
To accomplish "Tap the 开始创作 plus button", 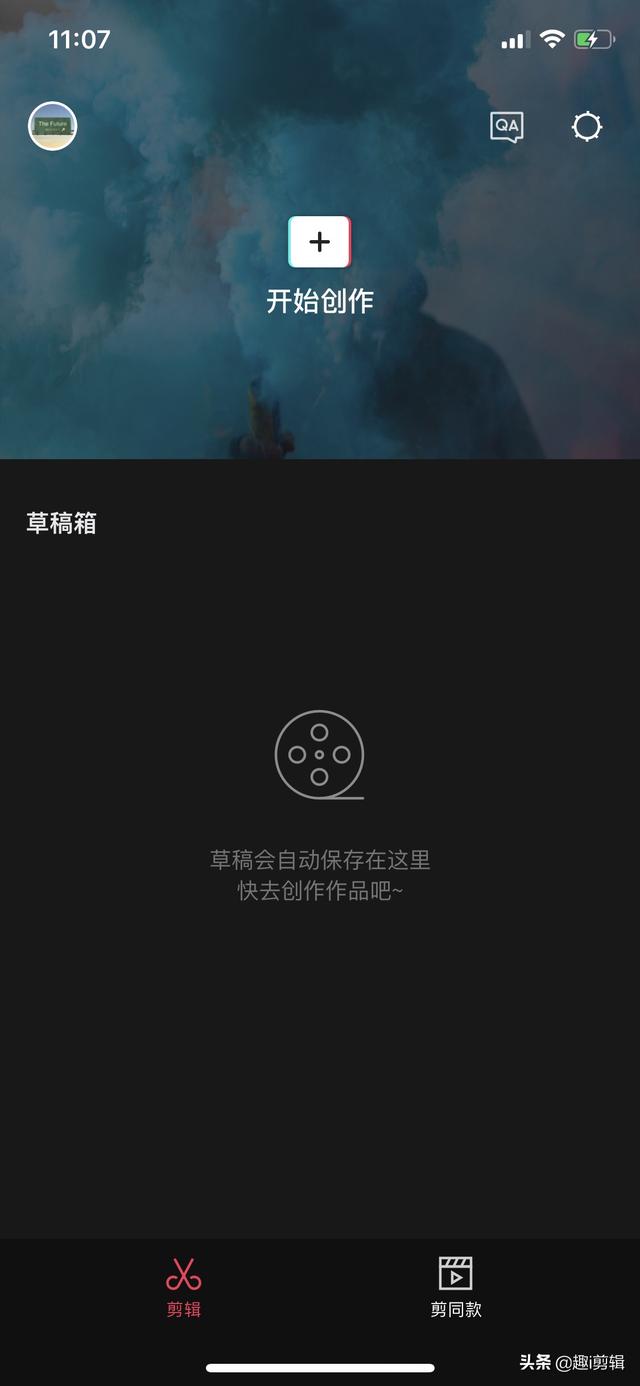I will click(320, 242).
